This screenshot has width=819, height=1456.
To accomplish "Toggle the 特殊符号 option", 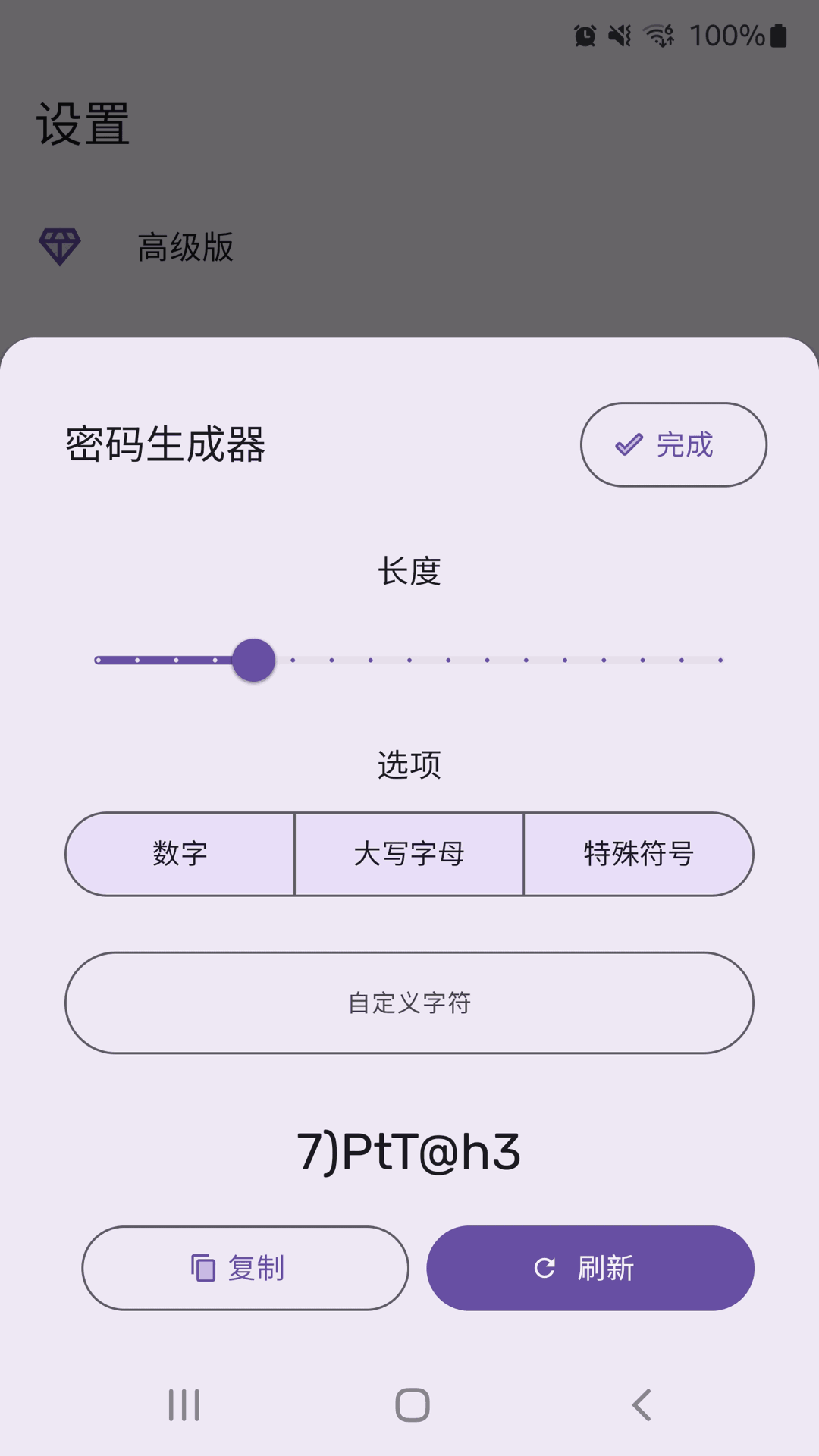I will pyautogui.click(x=639, y=854).
